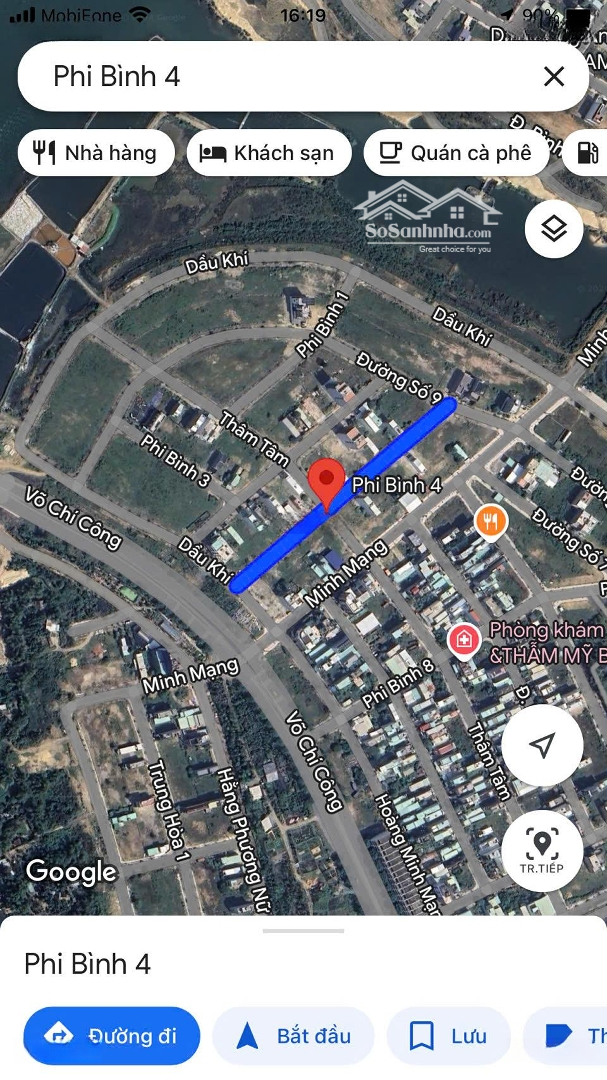Save the place with Lưu
607x1080 pixels.
[449, 1035]
